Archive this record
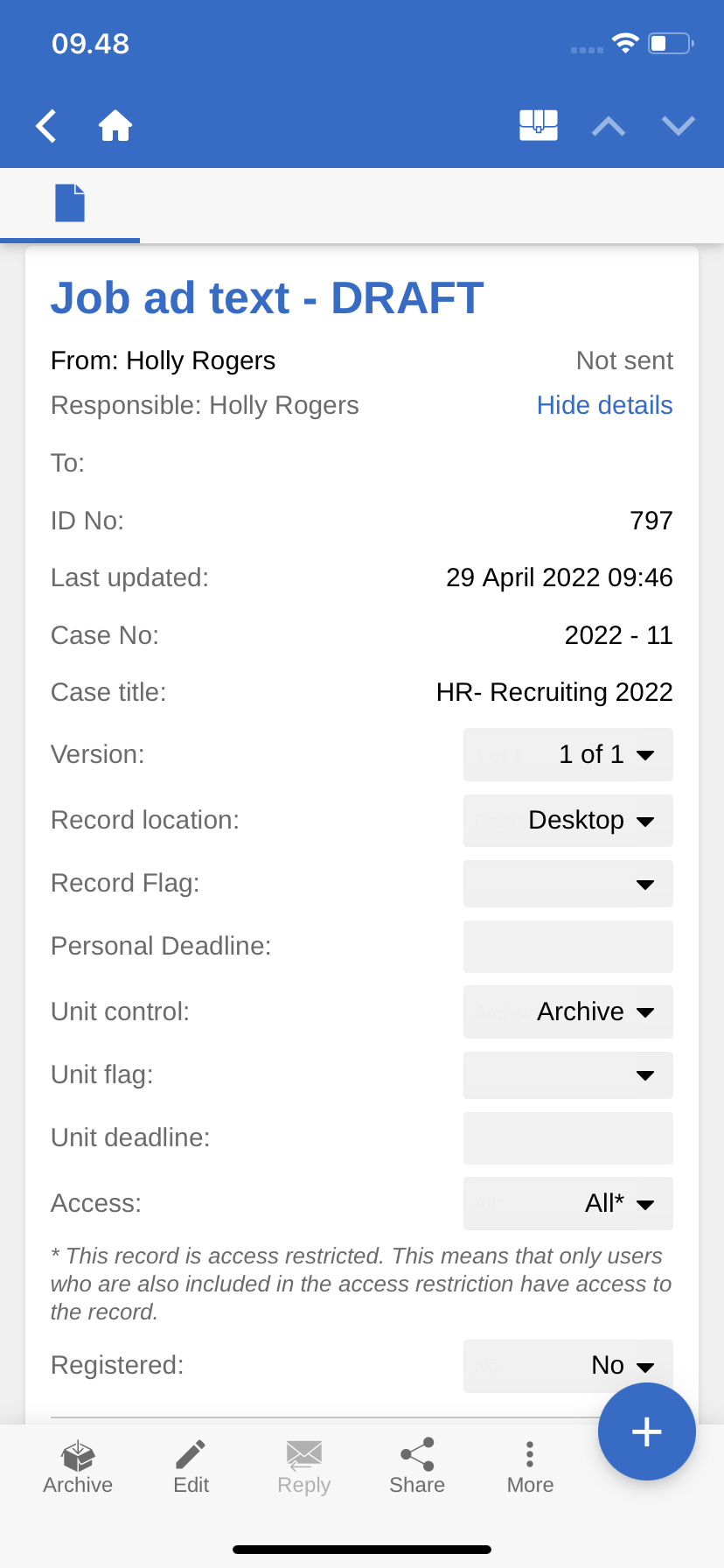The width and height of the screenshot is (724, 1568). (78, 1466)
